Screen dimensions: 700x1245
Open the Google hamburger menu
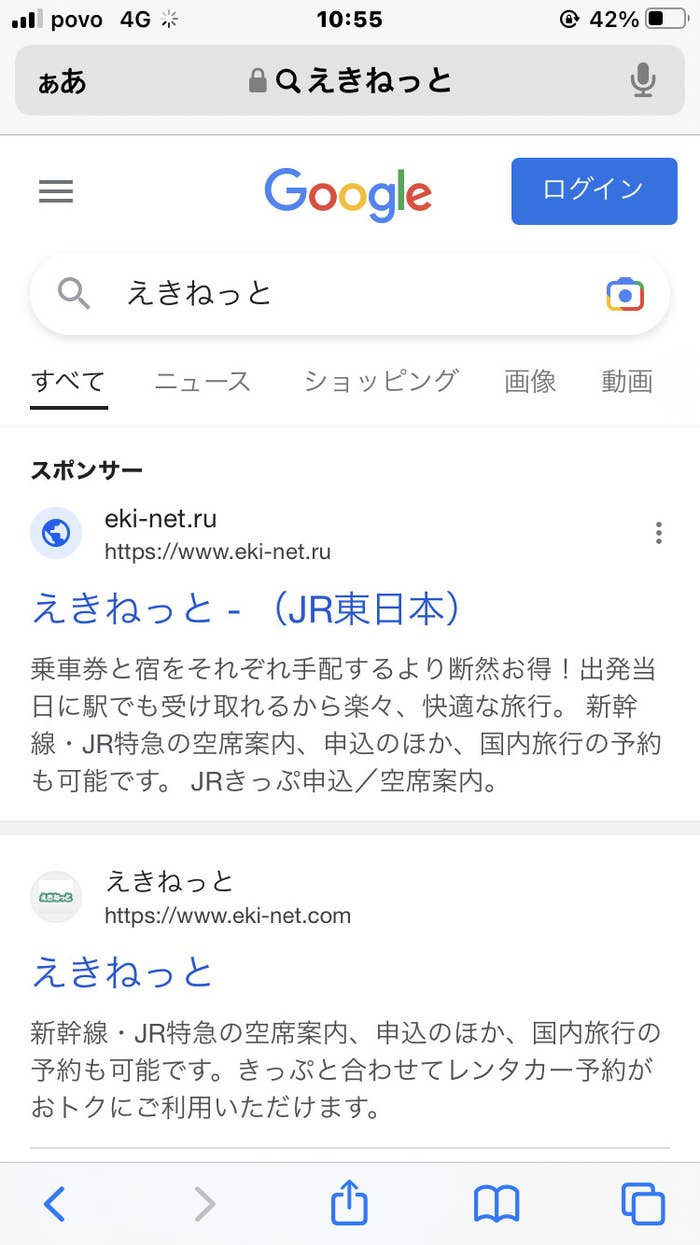tap(56, 191)
